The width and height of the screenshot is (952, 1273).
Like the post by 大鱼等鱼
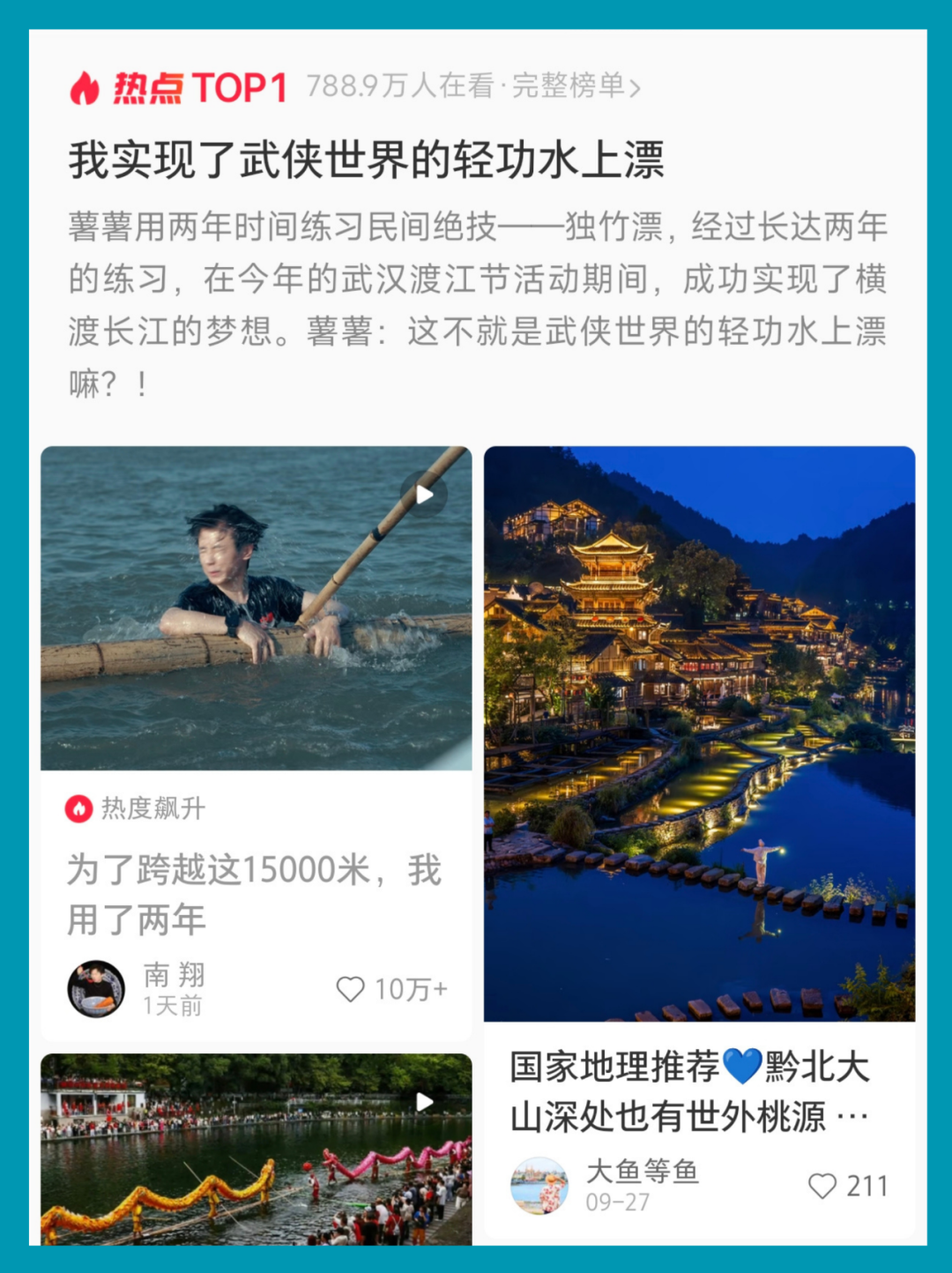(822, 1186)
